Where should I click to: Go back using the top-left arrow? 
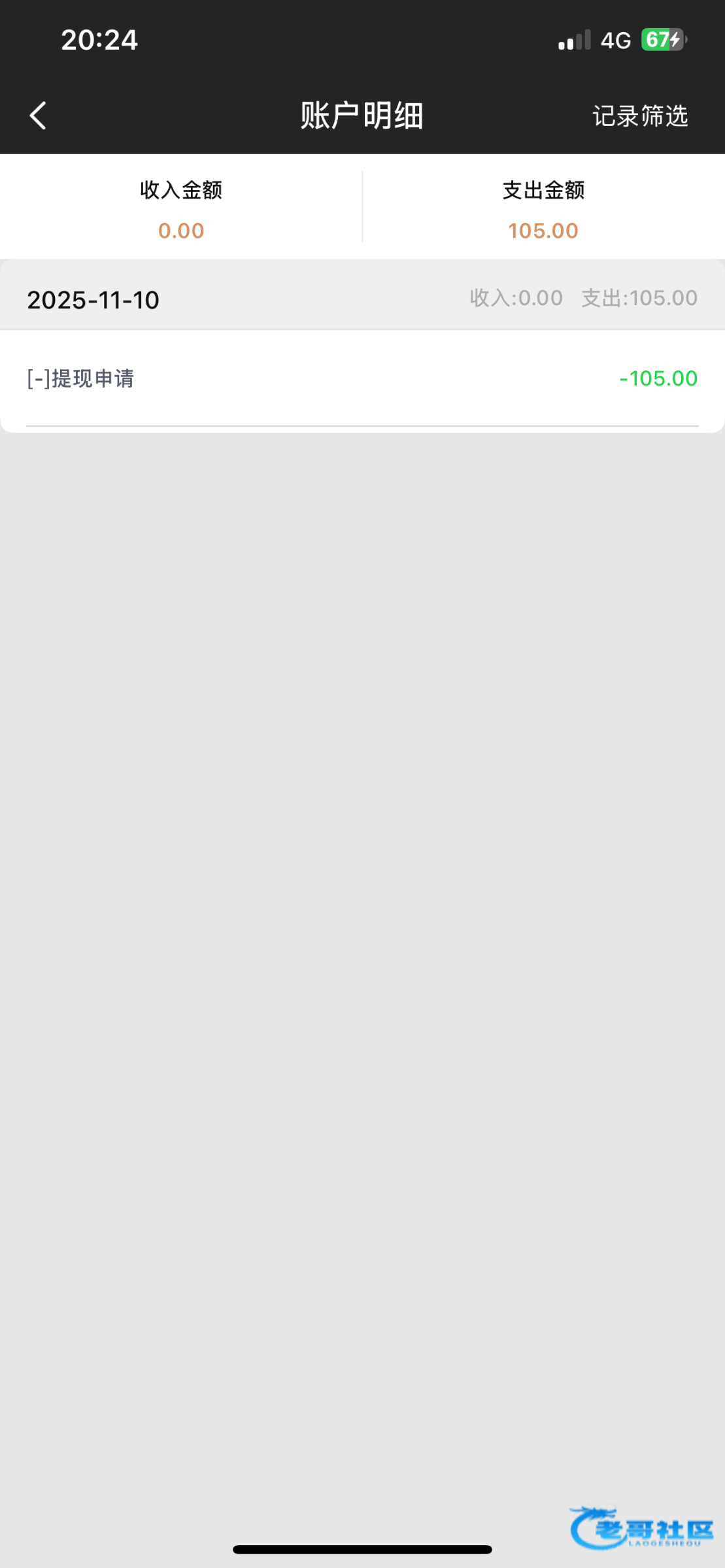pyautogui.click(x=38, y=116)
